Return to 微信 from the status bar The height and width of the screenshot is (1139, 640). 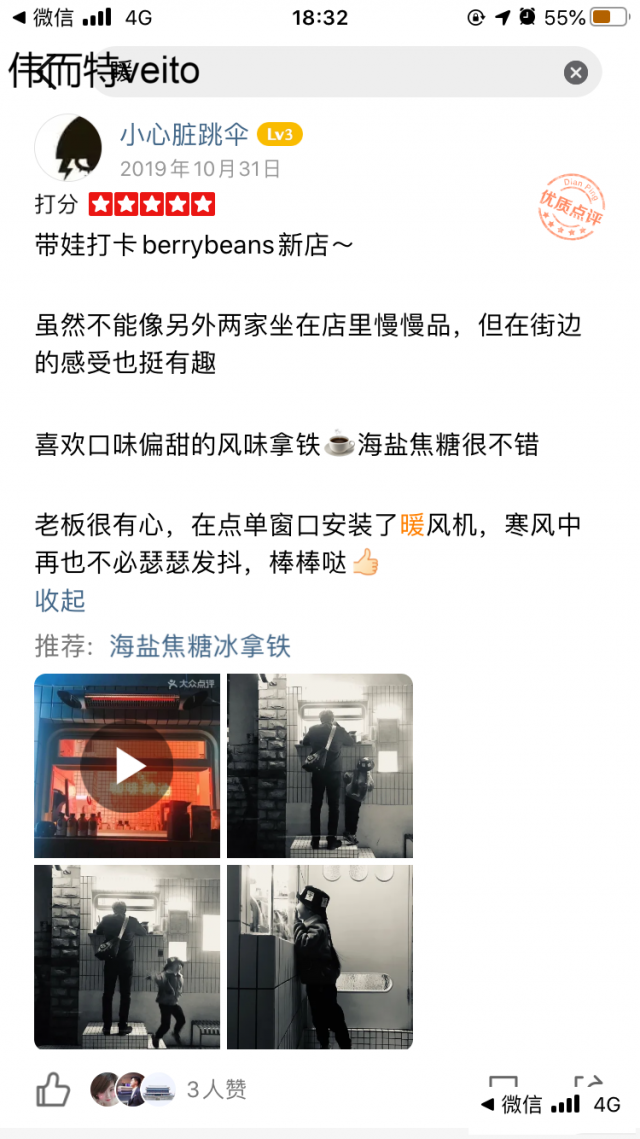point(40,17)
